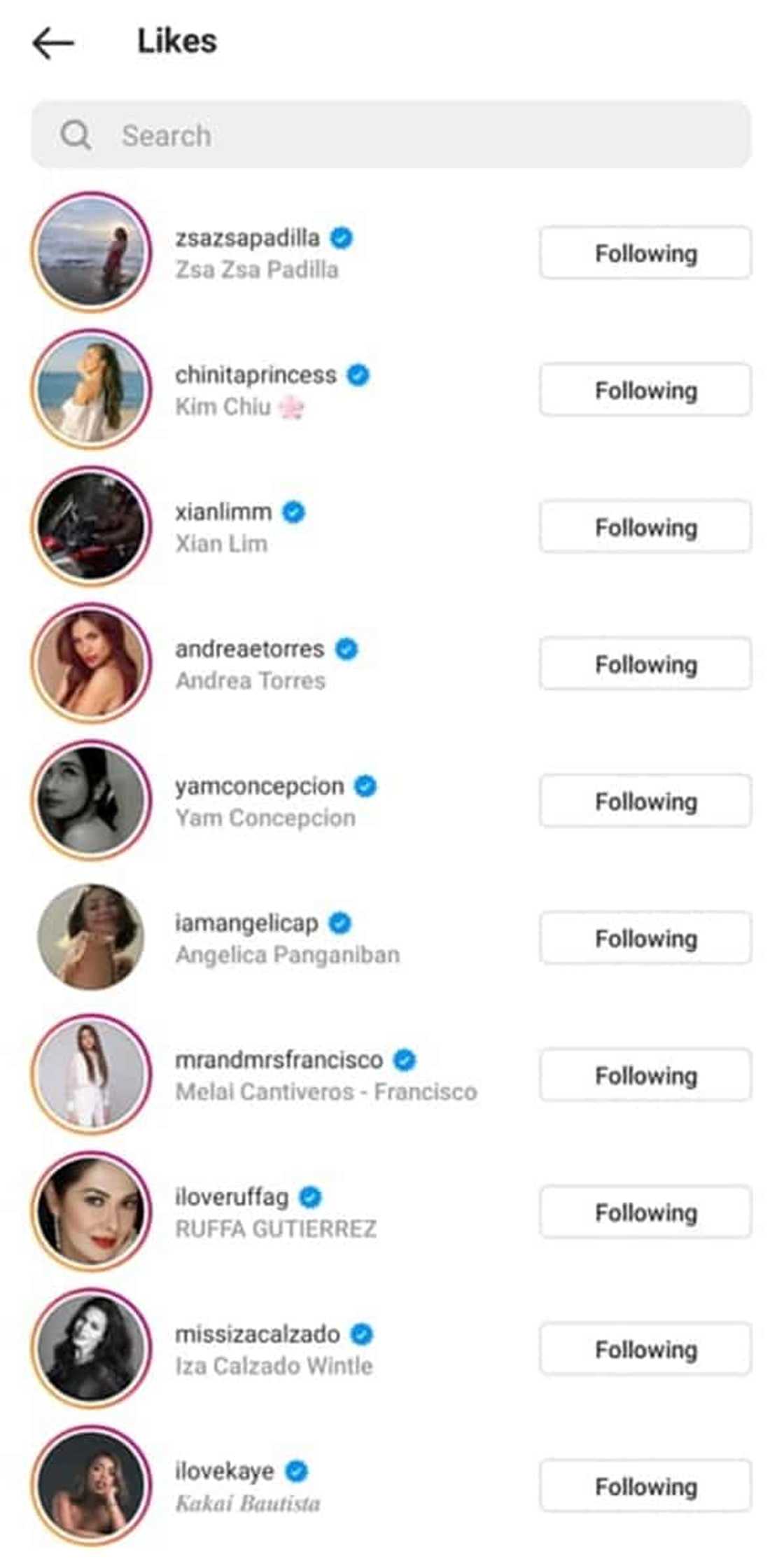View chinitaprincess Kim Chiu's profile
Viewport: 784px width, 1564px height.
pyautogui.click(x=255, y=376)
